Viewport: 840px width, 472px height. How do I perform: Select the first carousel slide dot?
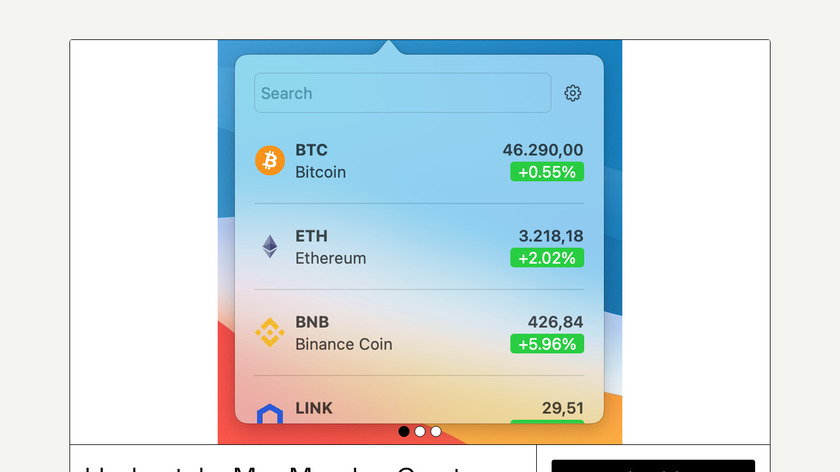pos(404,431)
